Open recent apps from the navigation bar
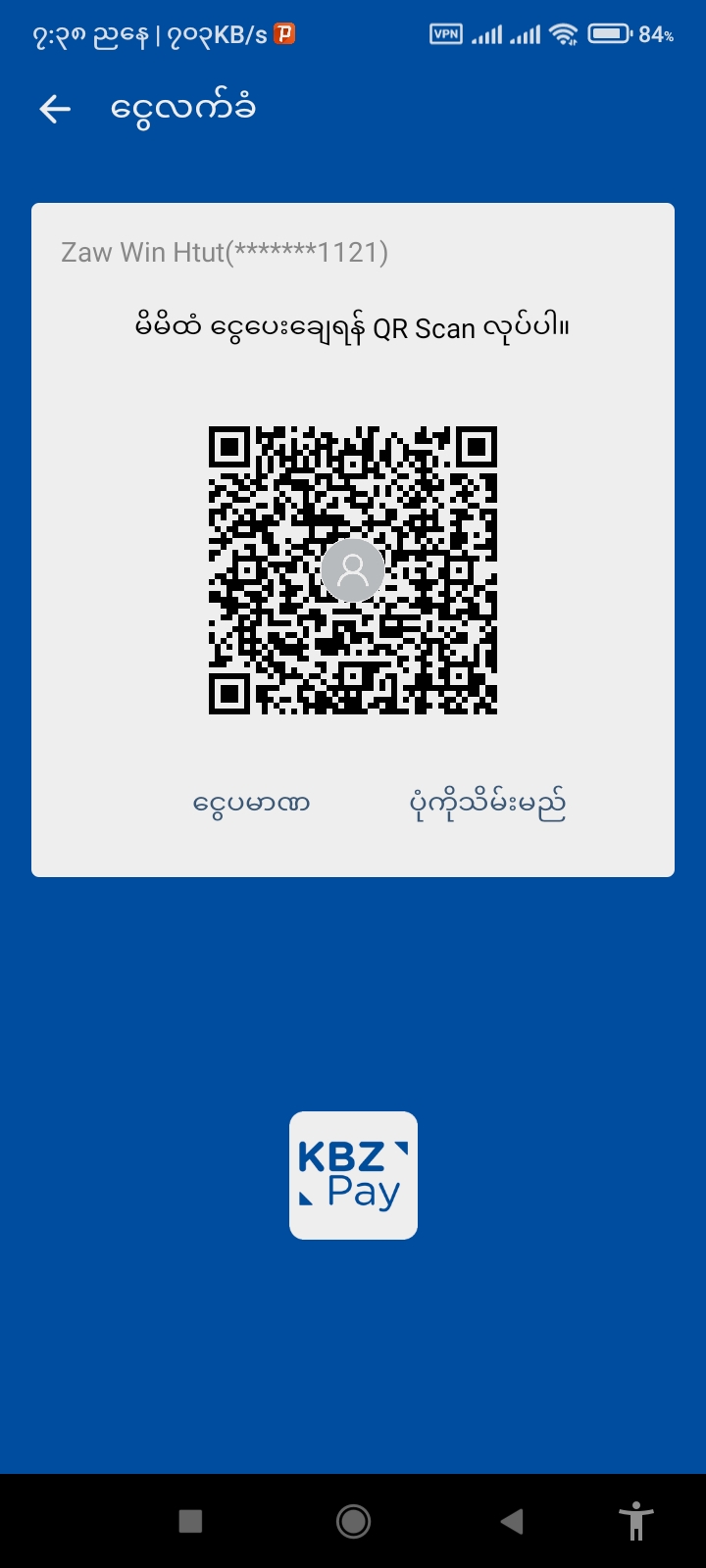Screen dimensions: 706x1568 pos(190,1521)
